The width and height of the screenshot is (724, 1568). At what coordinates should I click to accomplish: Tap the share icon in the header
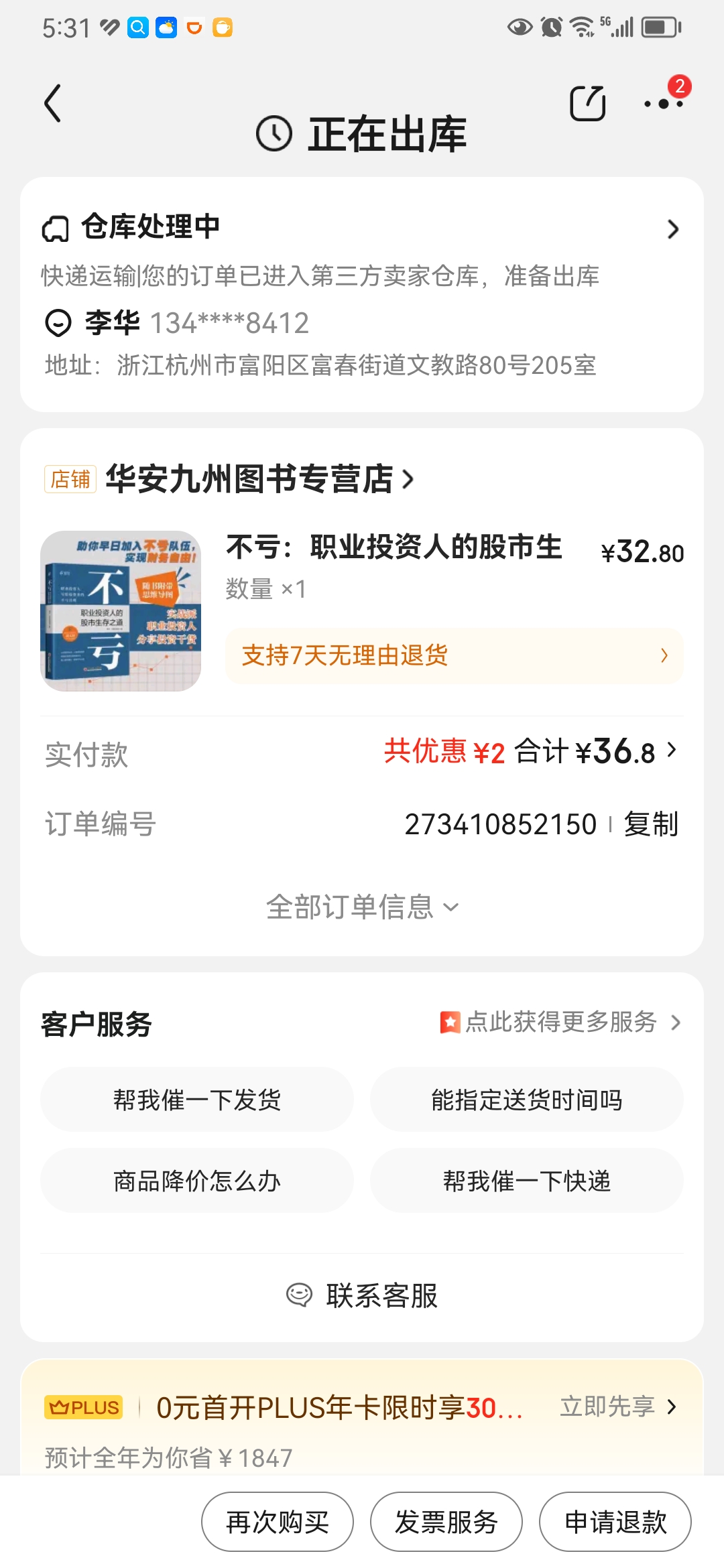pyautogui.click(x=587, y=103)
